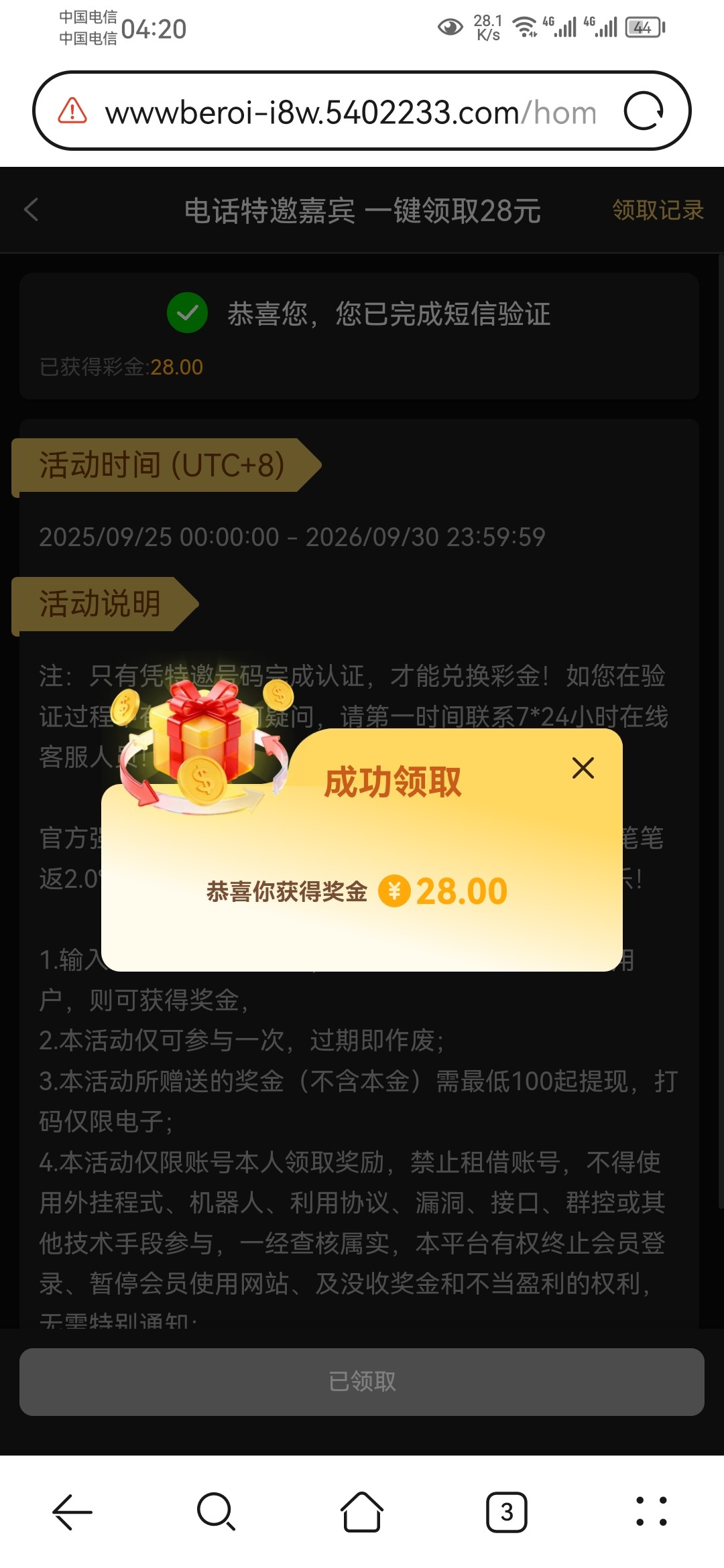Reload the page with the refresh icon
The width and height of the screenshot is (724, 1568).
click(643, 111)
